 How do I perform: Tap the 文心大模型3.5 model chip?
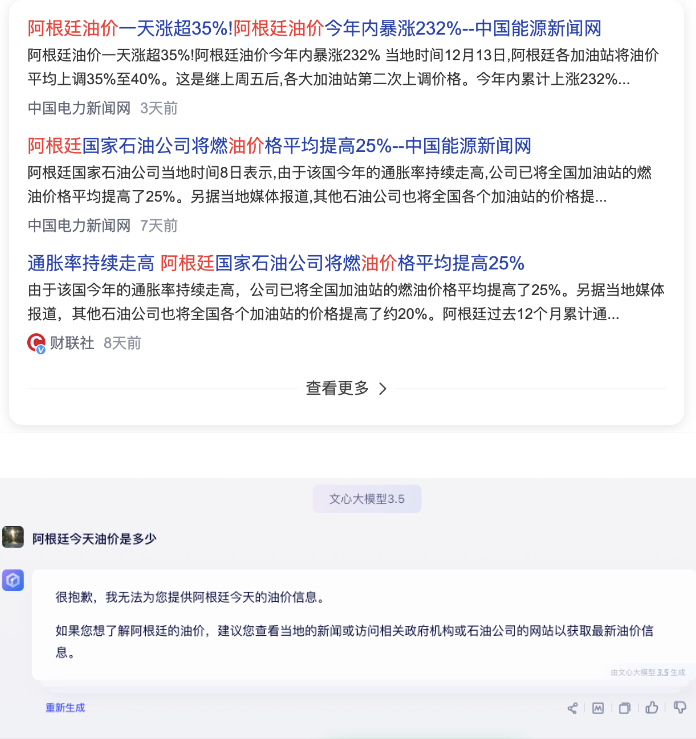367,498
